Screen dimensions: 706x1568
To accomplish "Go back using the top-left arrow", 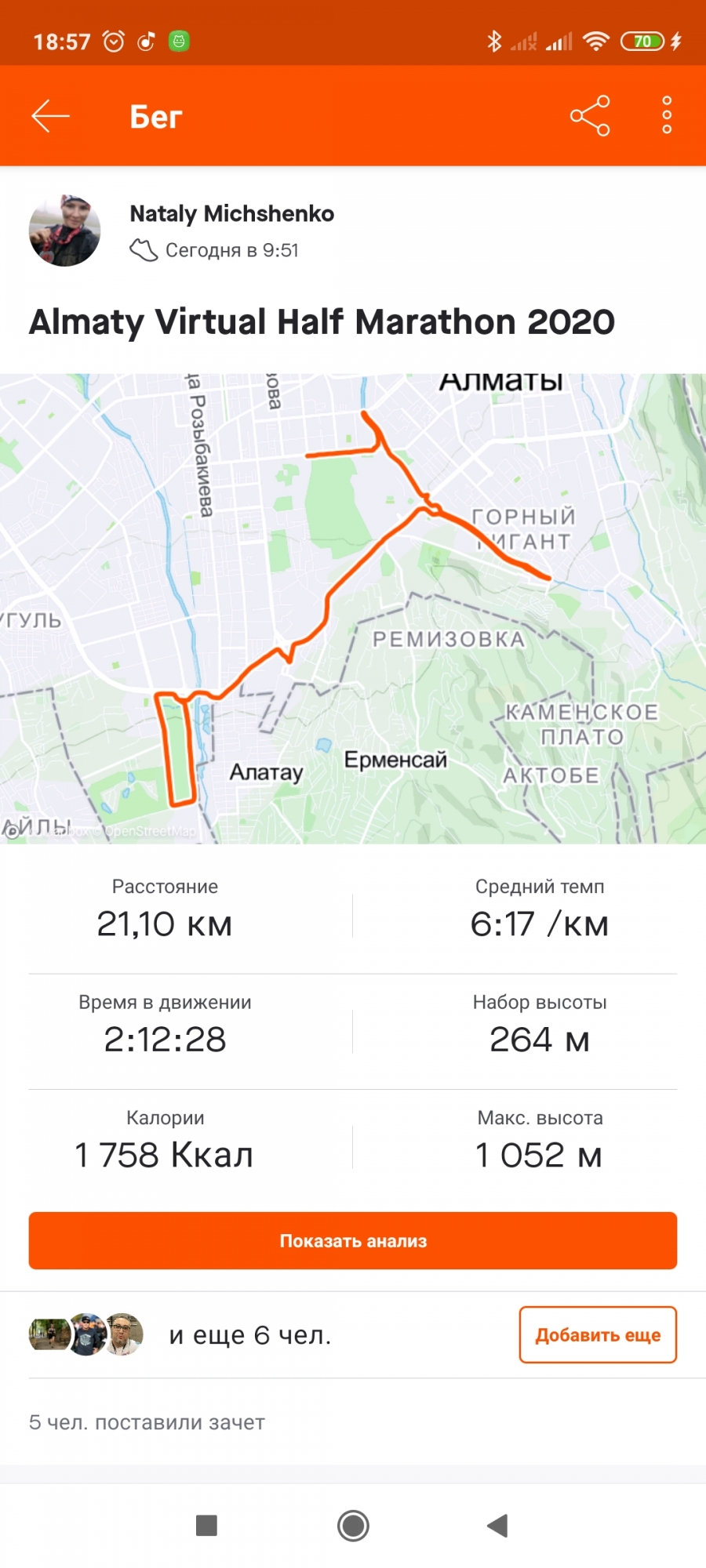I will pos(51,116).
